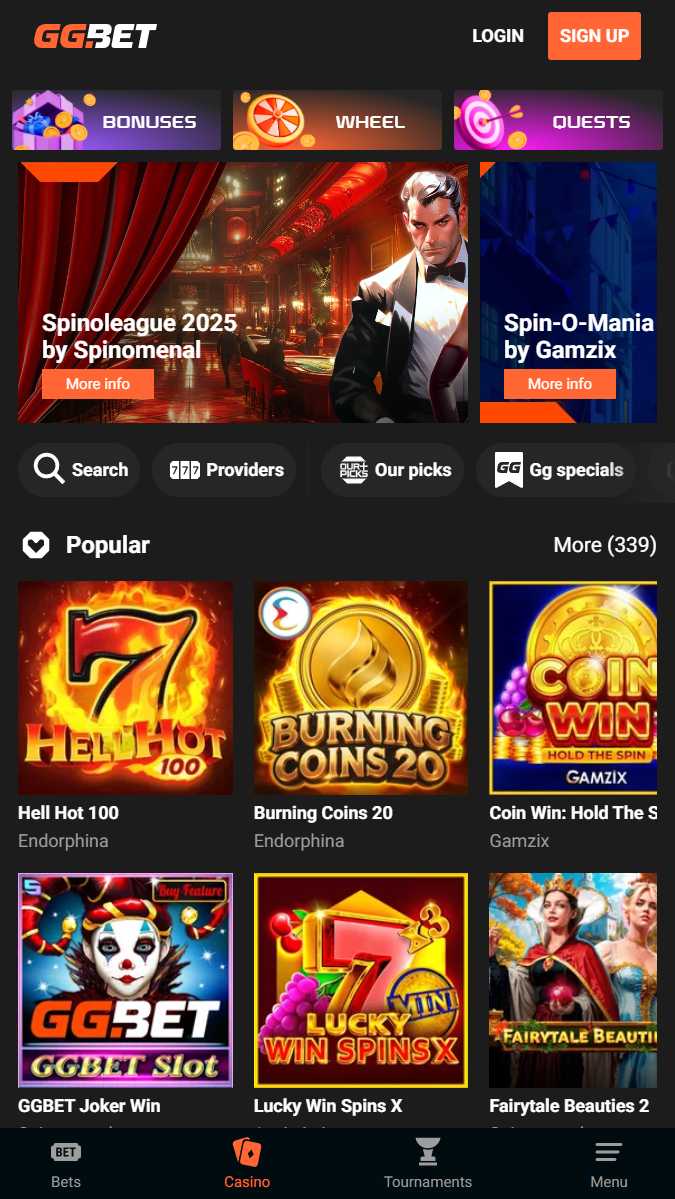Start the GGBET Joker Win slot
Image resolution: width=675 pixels, height=1199 pixels.
click(125, 980)
